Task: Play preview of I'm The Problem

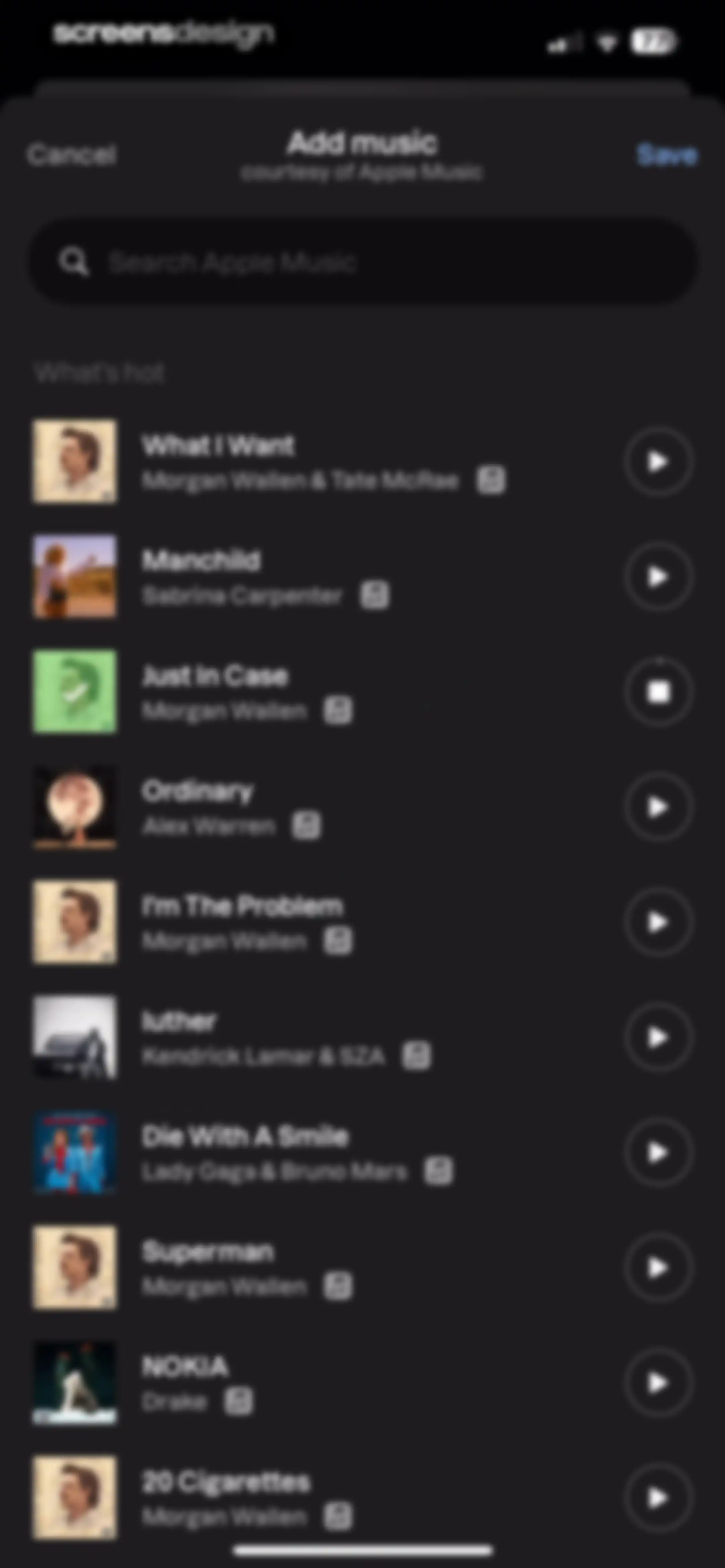Action: click(658, 922)
